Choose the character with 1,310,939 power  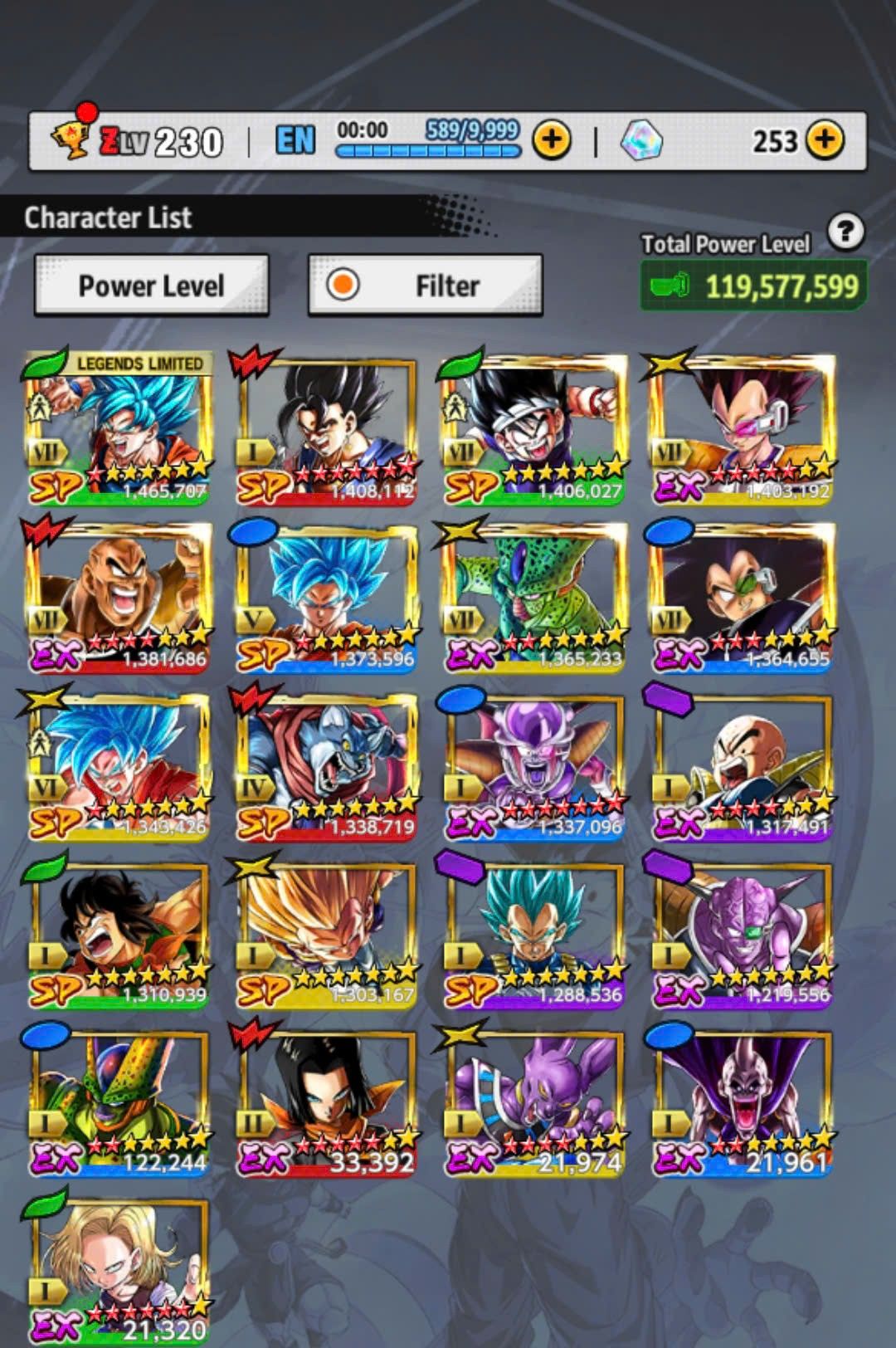118,932
